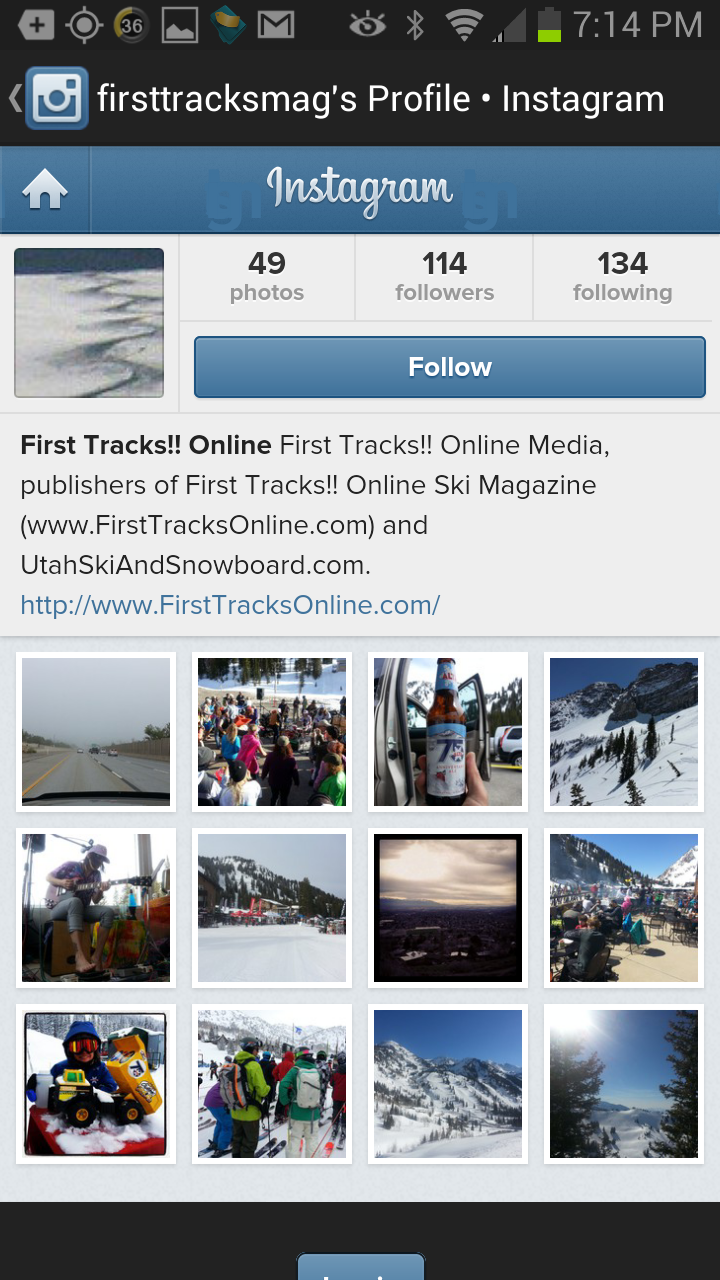Open the FirstTracksOnline.com link in the bio
The height and width of the screenshot is (1280, 720).
[230, 605]
